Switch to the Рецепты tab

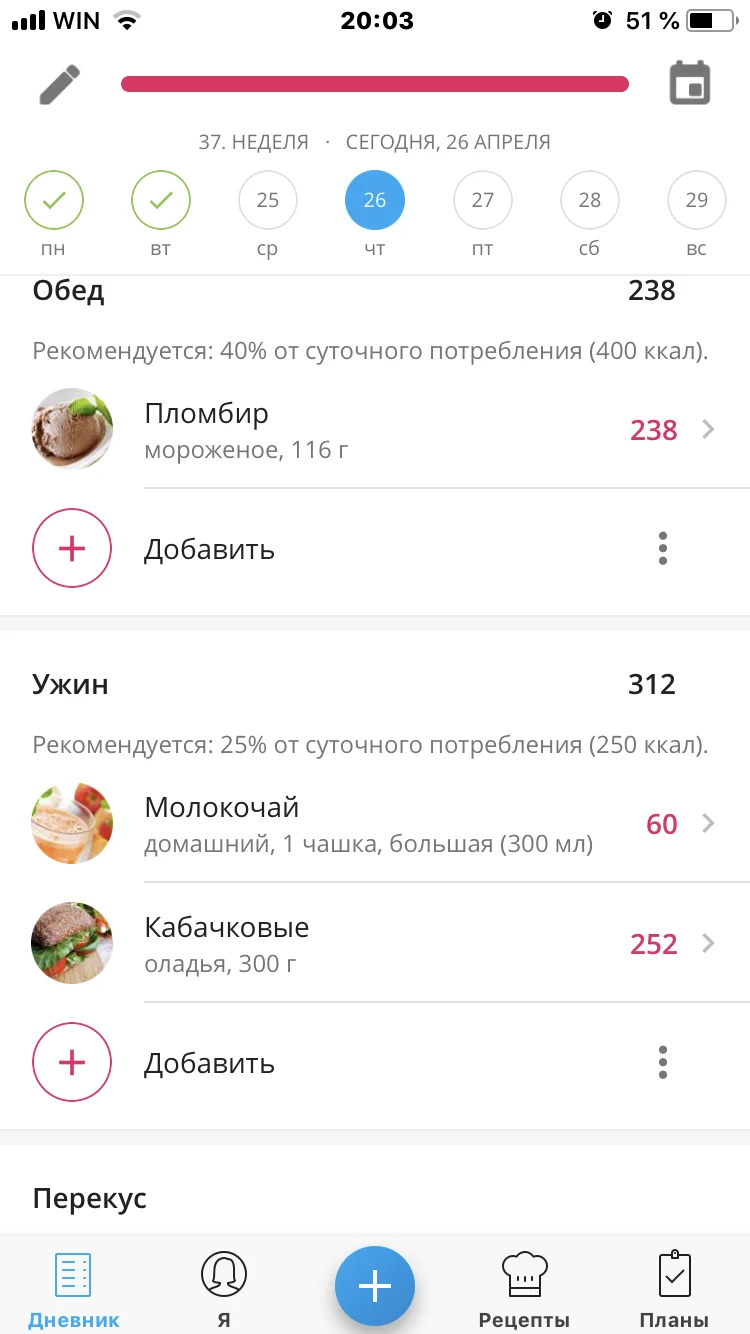tap(524, 1288)
